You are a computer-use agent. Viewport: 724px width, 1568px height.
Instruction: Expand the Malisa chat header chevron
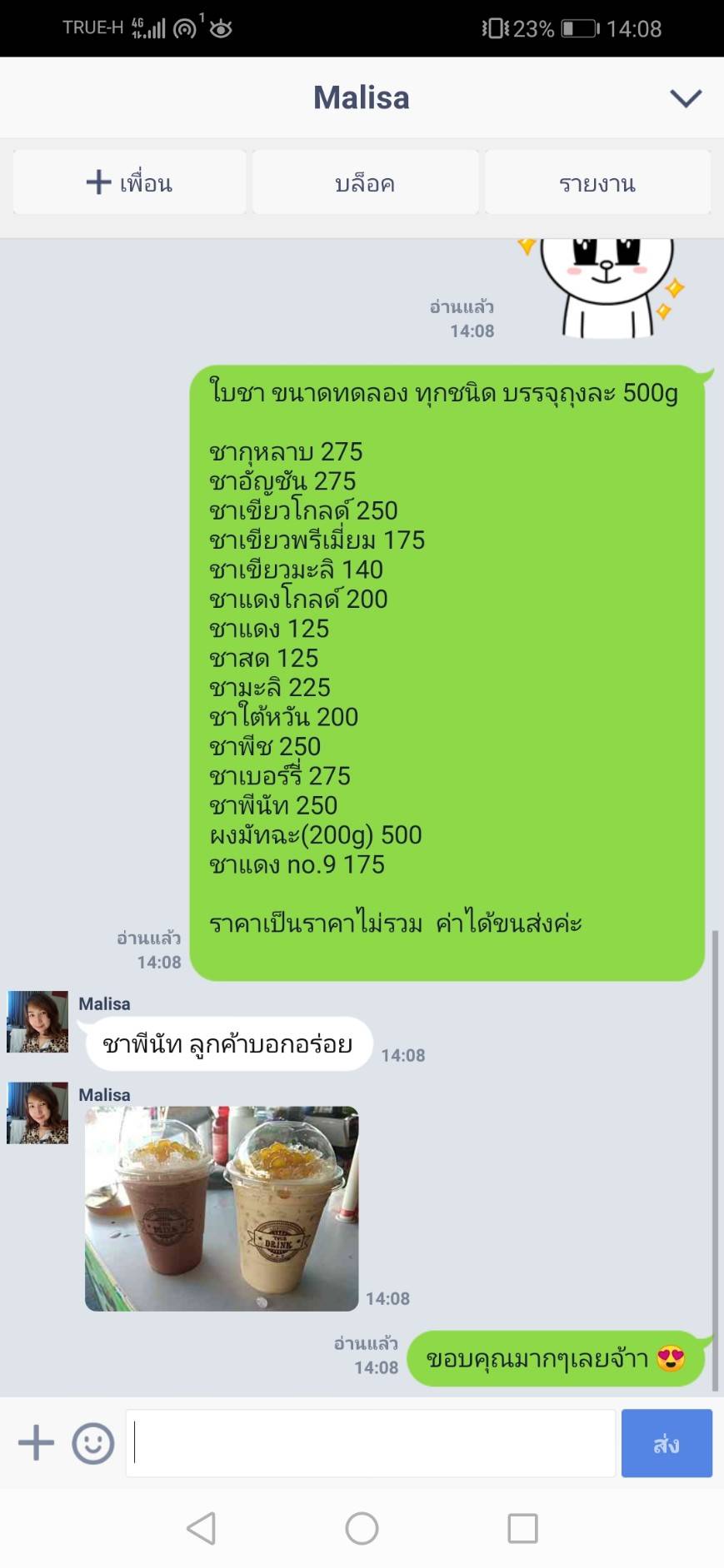(x=686, y=98)
